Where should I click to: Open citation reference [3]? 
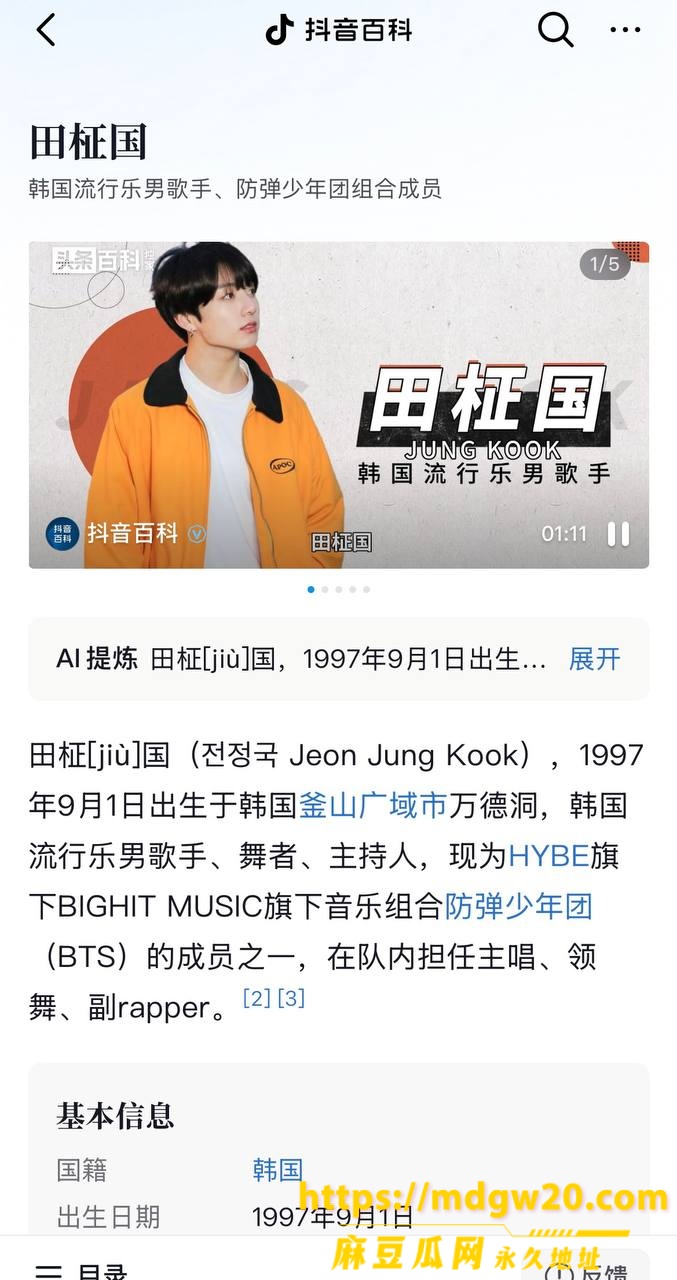(291, 997)
